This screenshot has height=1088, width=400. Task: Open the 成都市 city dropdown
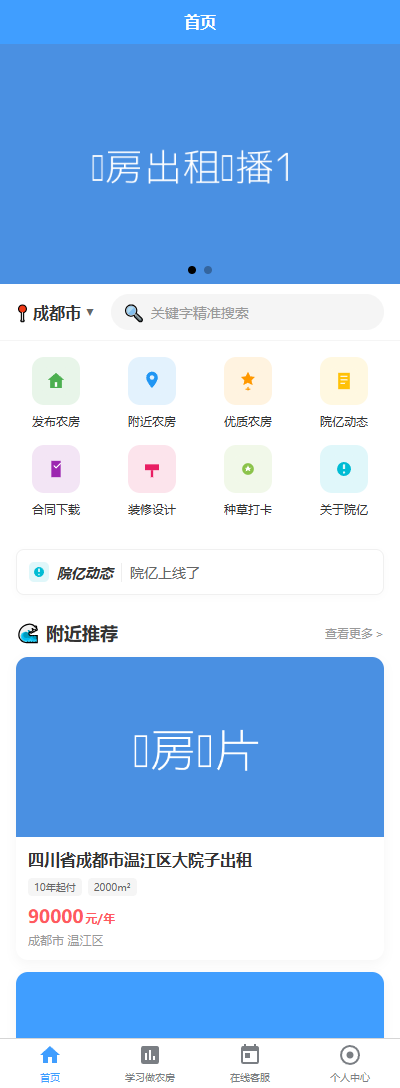pos(56,313)
